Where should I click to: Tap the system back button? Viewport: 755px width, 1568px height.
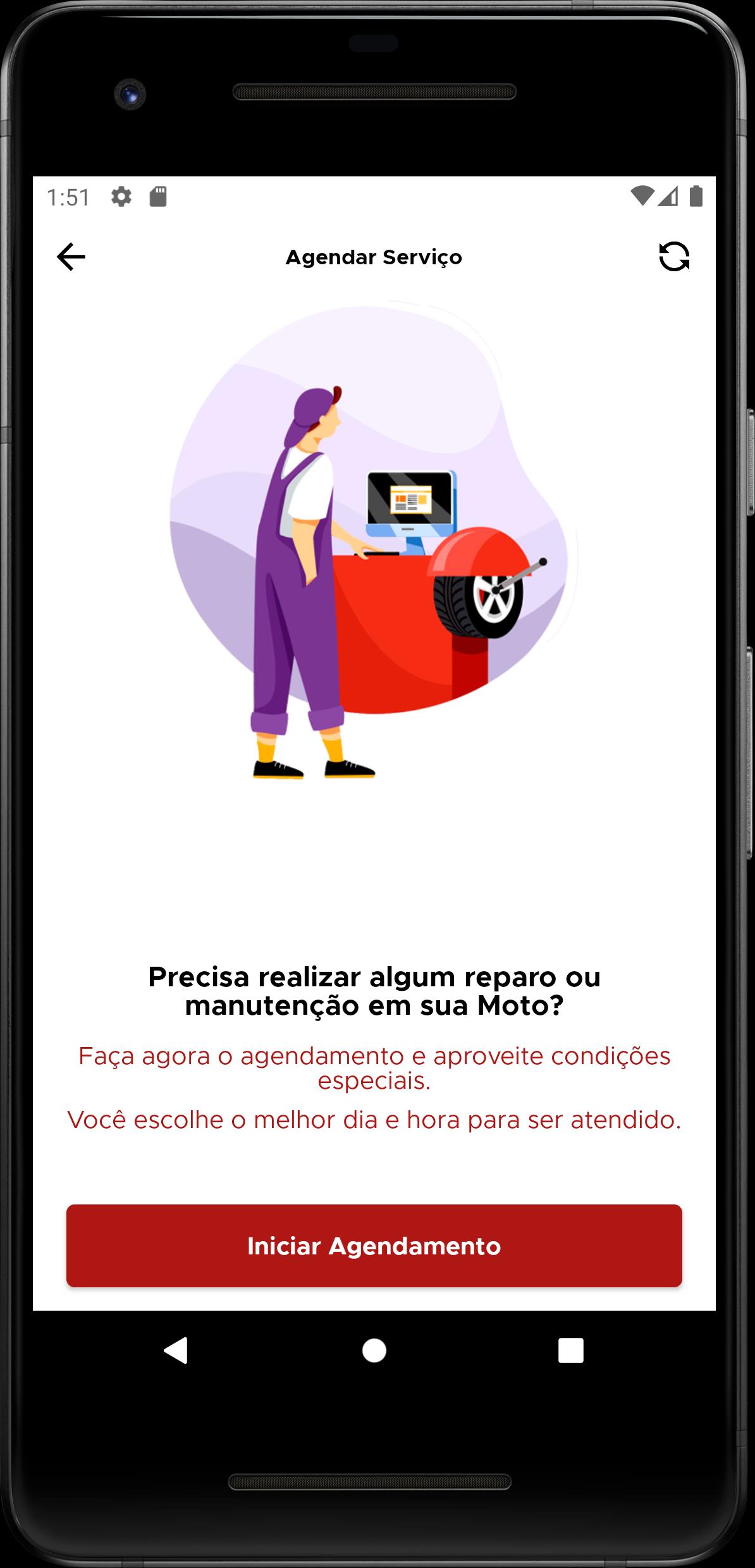176,1351
